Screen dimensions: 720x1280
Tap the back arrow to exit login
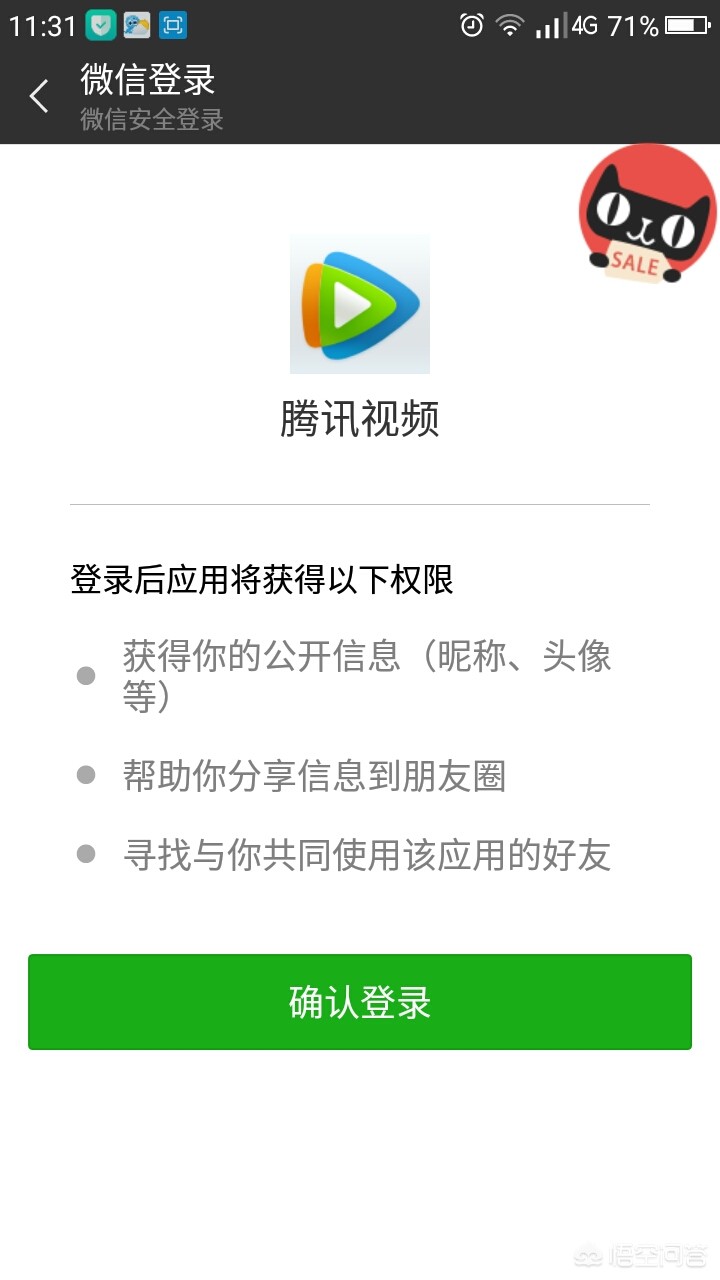[38, 96]
